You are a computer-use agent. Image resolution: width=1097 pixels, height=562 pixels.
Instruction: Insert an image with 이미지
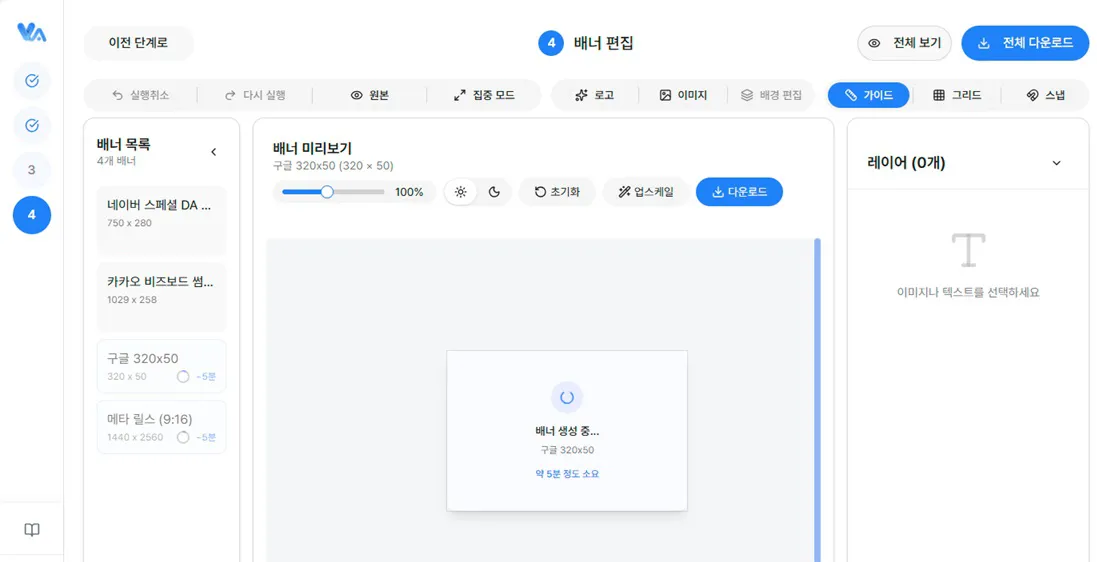(683, 95)
